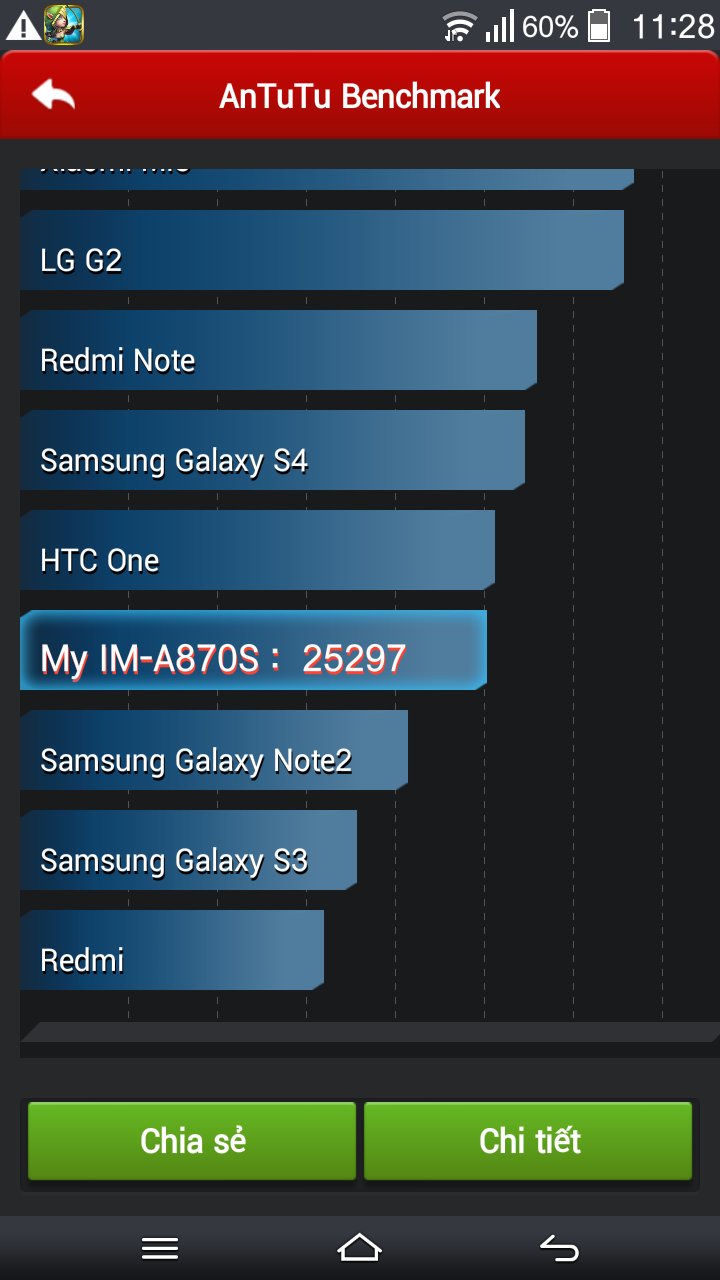The height and width of the screenshot is (1280, 720).
Task: Open the system menu key
Action: coord(160,1248)
